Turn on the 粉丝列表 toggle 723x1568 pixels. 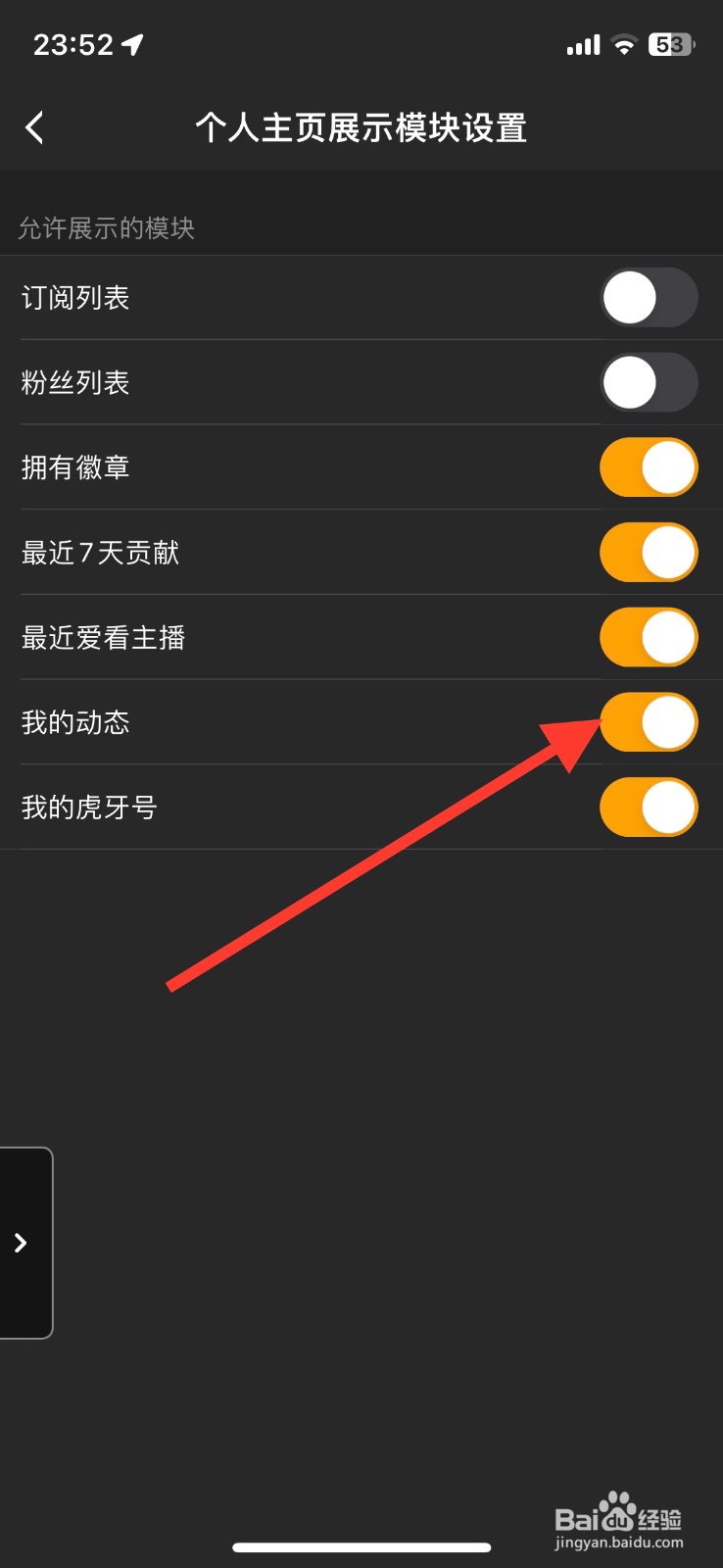[649, 382]
